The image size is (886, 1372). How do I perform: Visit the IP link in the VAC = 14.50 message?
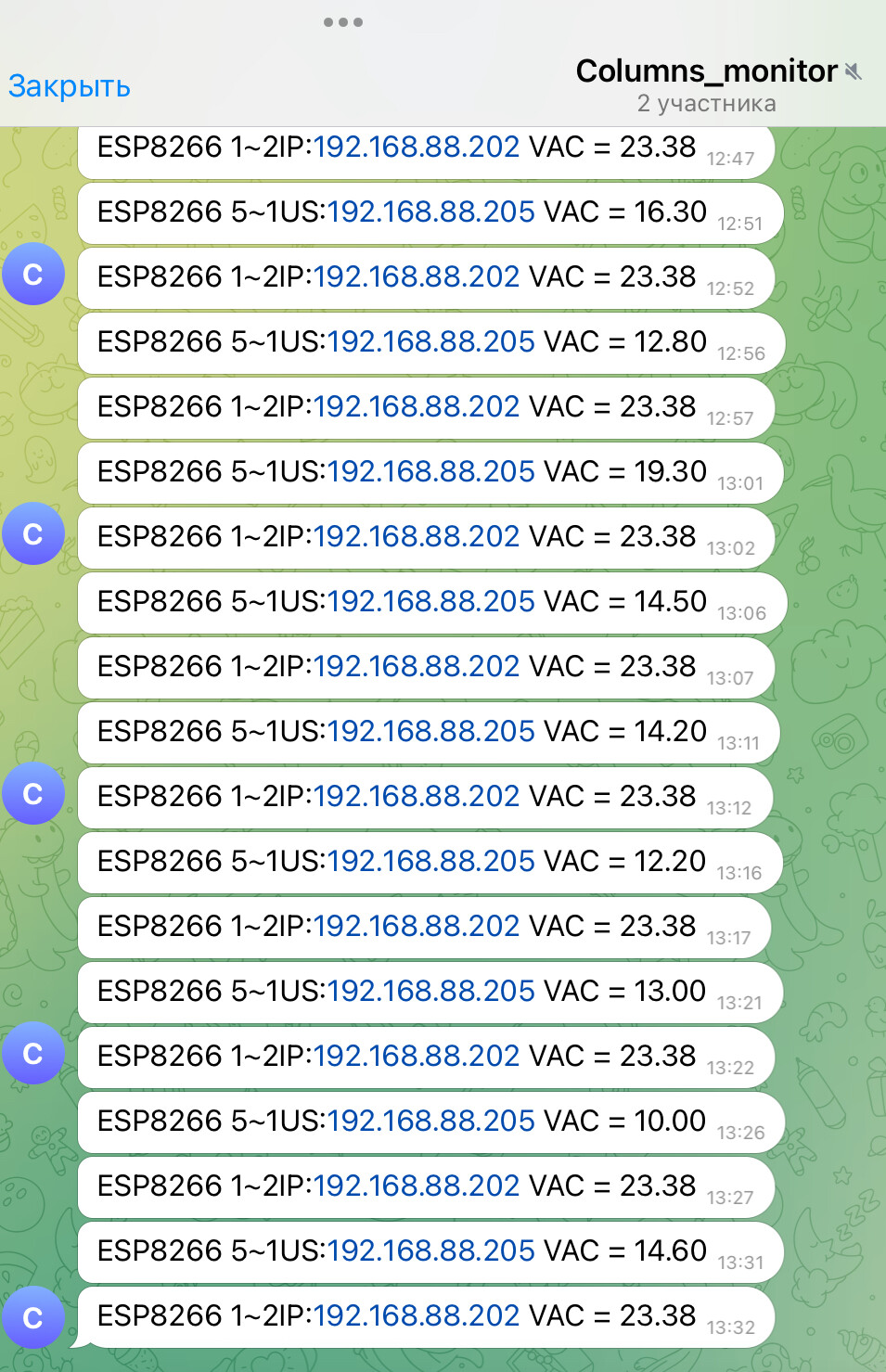pos(431,601)
